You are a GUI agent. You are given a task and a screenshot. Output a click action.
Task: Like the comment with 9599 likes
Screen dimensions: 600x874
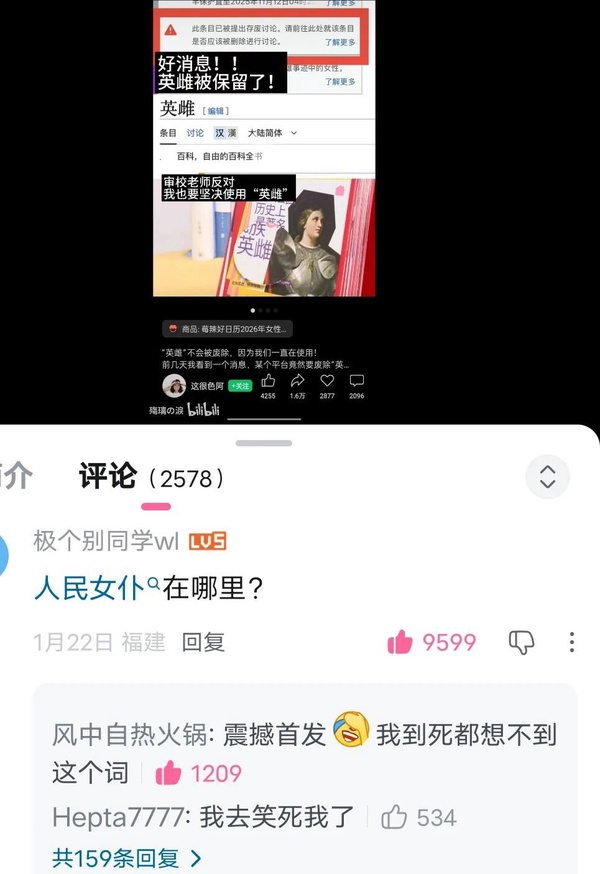click(x=401, y=642)
